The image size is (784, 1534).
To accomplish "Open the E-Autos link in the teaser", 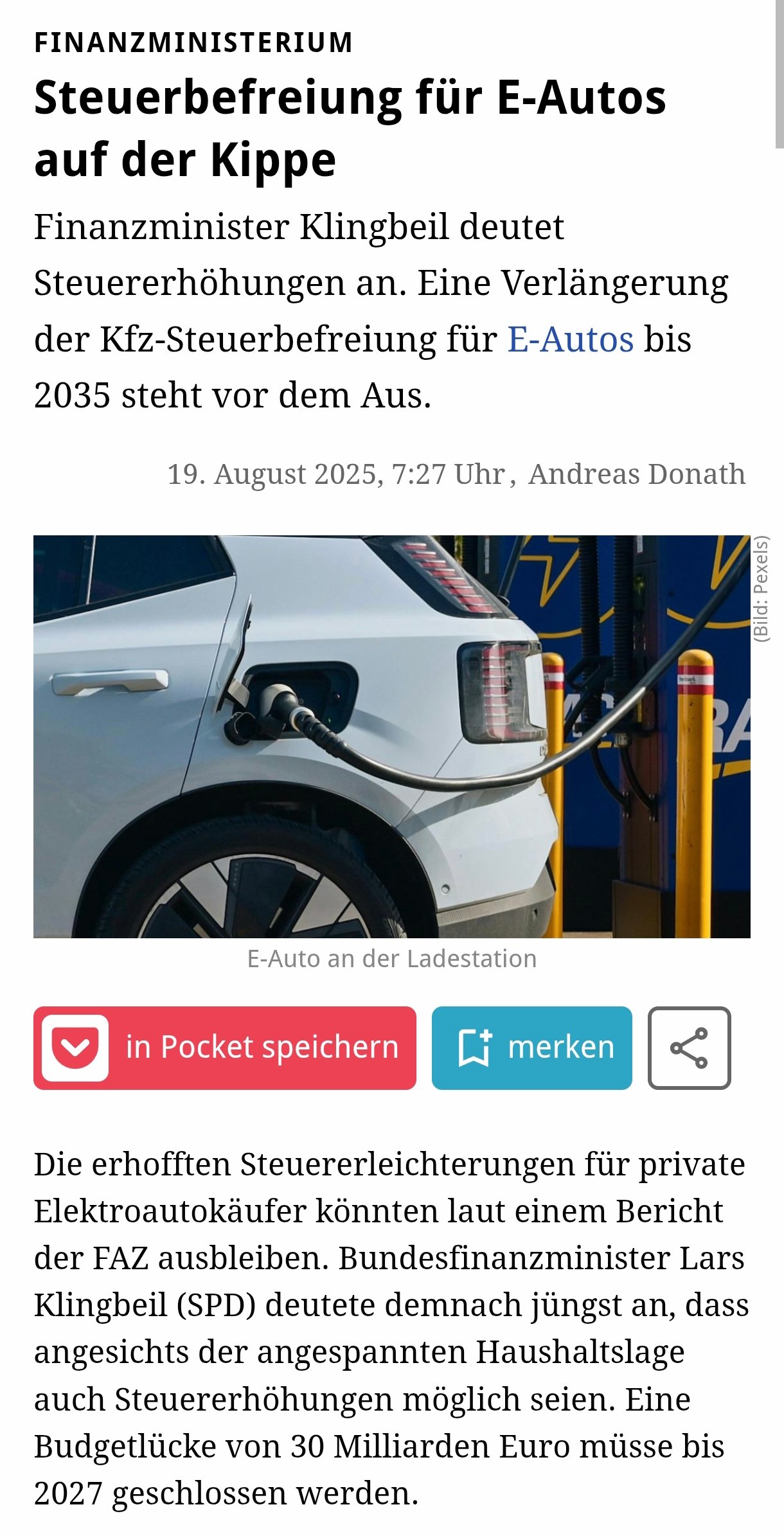I will coord(570,339).
